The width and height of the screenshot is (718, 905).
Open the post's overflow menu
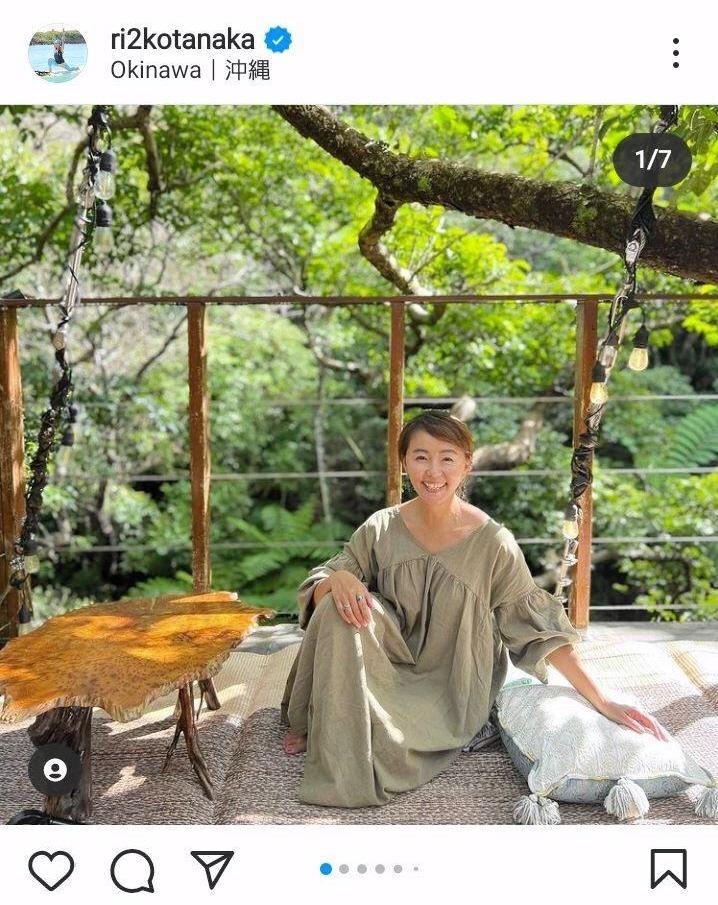point(676,53)
